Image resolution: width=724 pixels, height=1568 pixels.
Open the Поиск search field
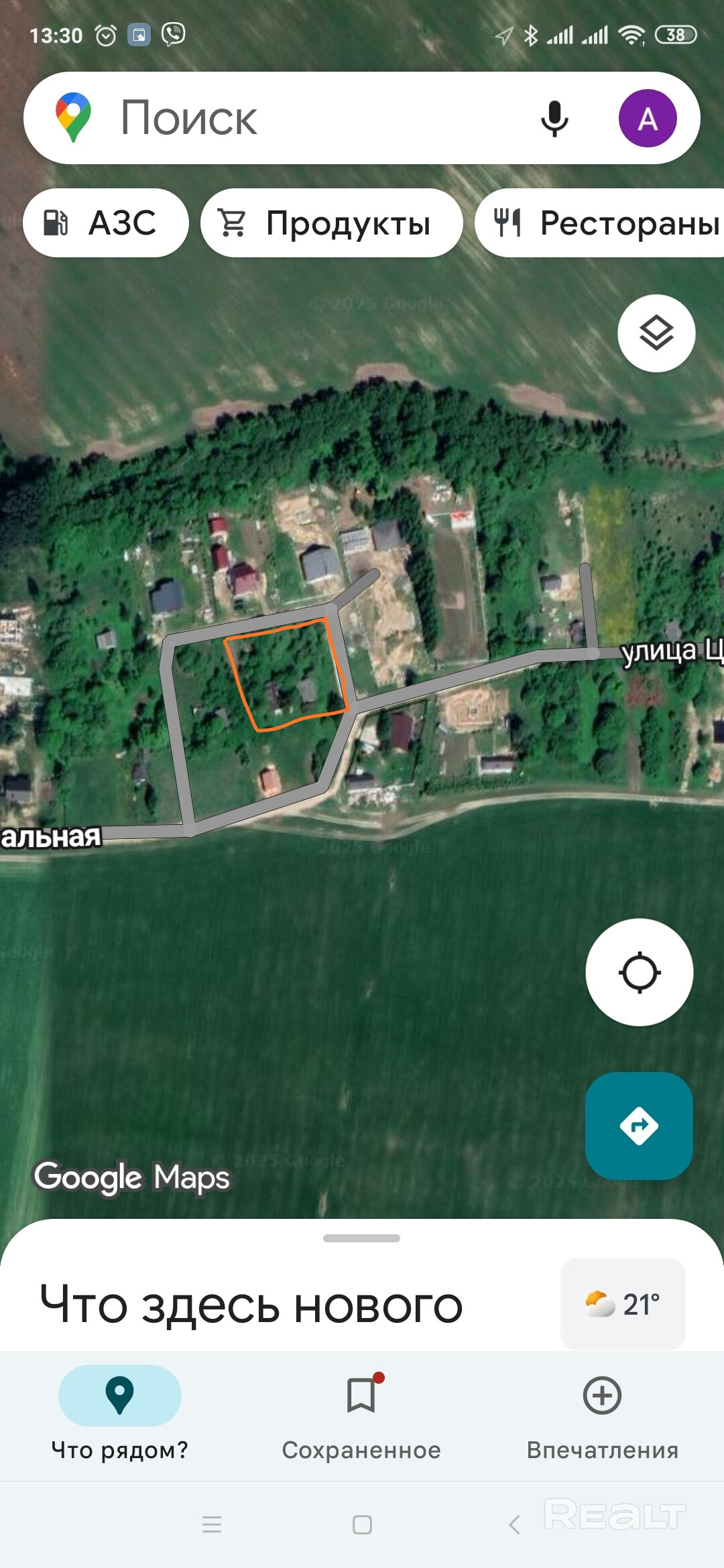(302, 118)
